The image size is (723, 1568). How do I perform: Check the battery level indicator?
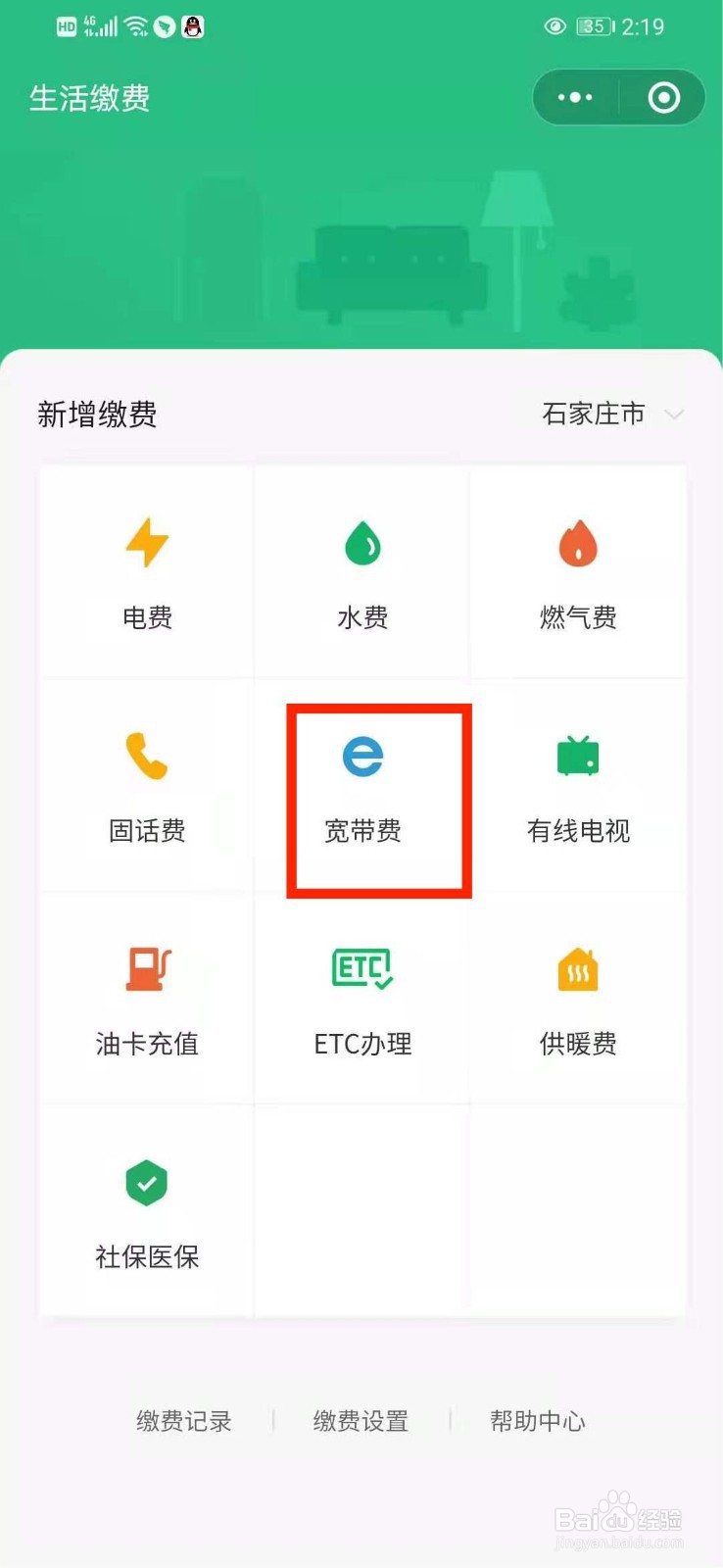tap(593, 26)
